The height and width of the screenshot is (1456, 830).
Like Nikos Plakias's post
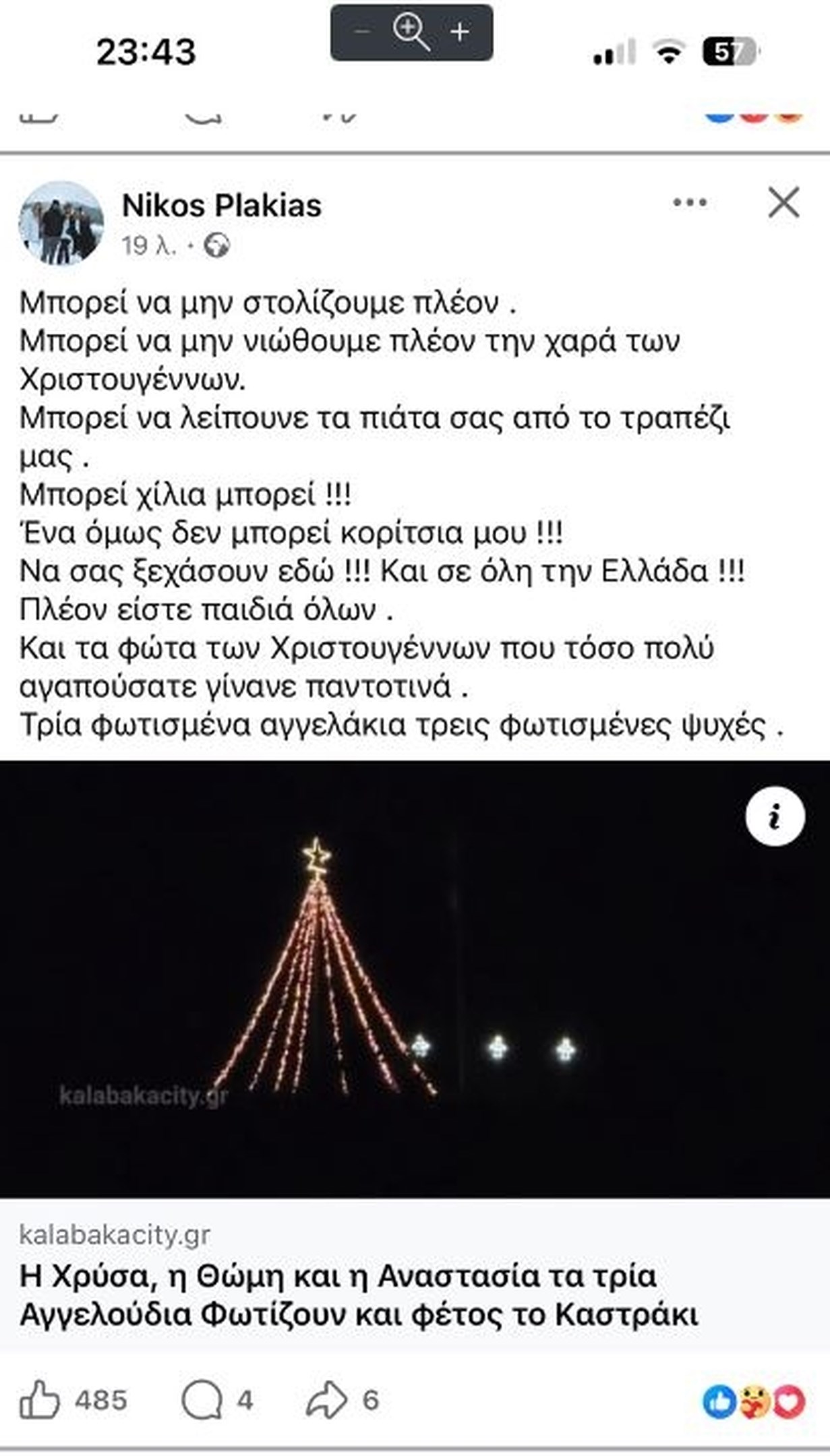pyautogui.click(x=40, y=1400)
